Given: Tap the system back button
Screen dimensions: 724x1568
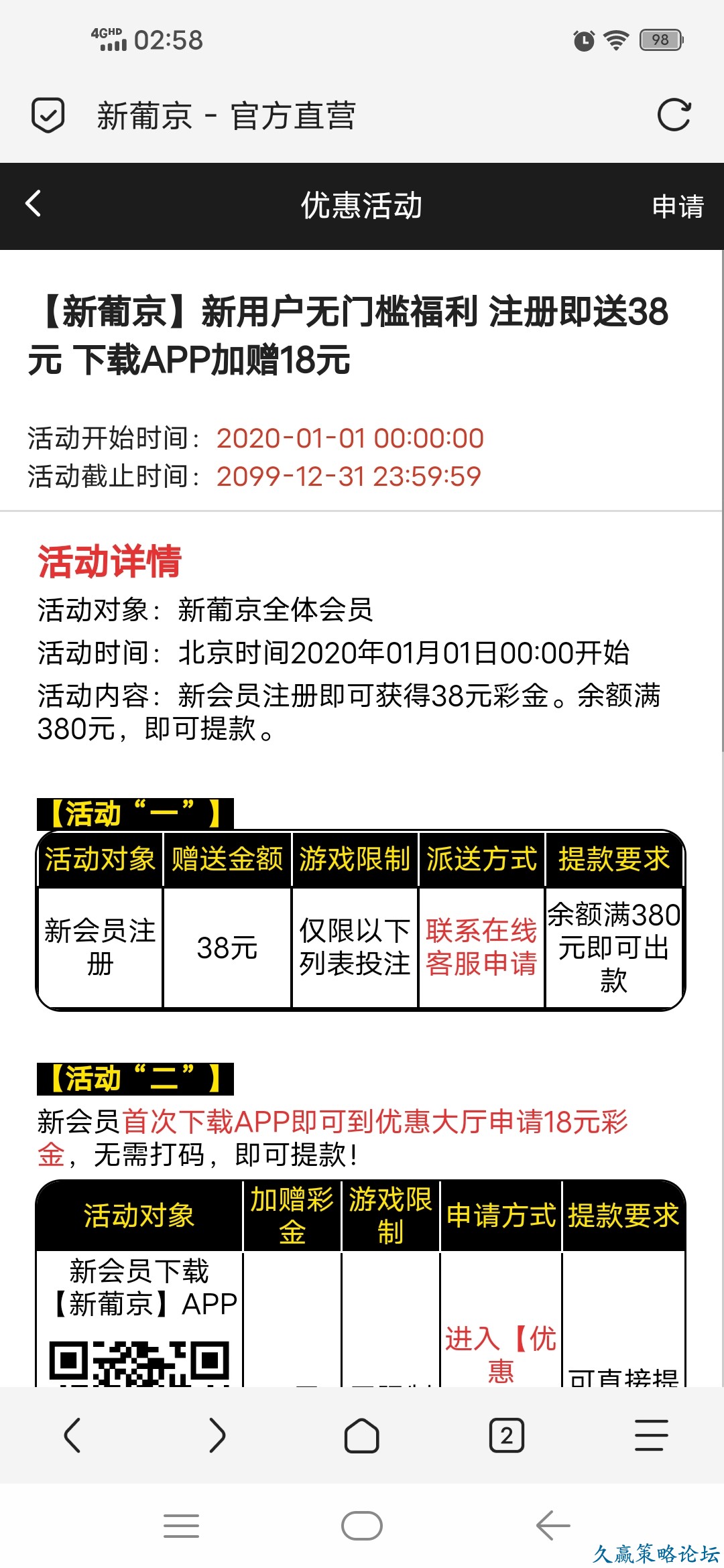Looking at the screenshot, I should pyautogui.click(x=553, y=1526).
